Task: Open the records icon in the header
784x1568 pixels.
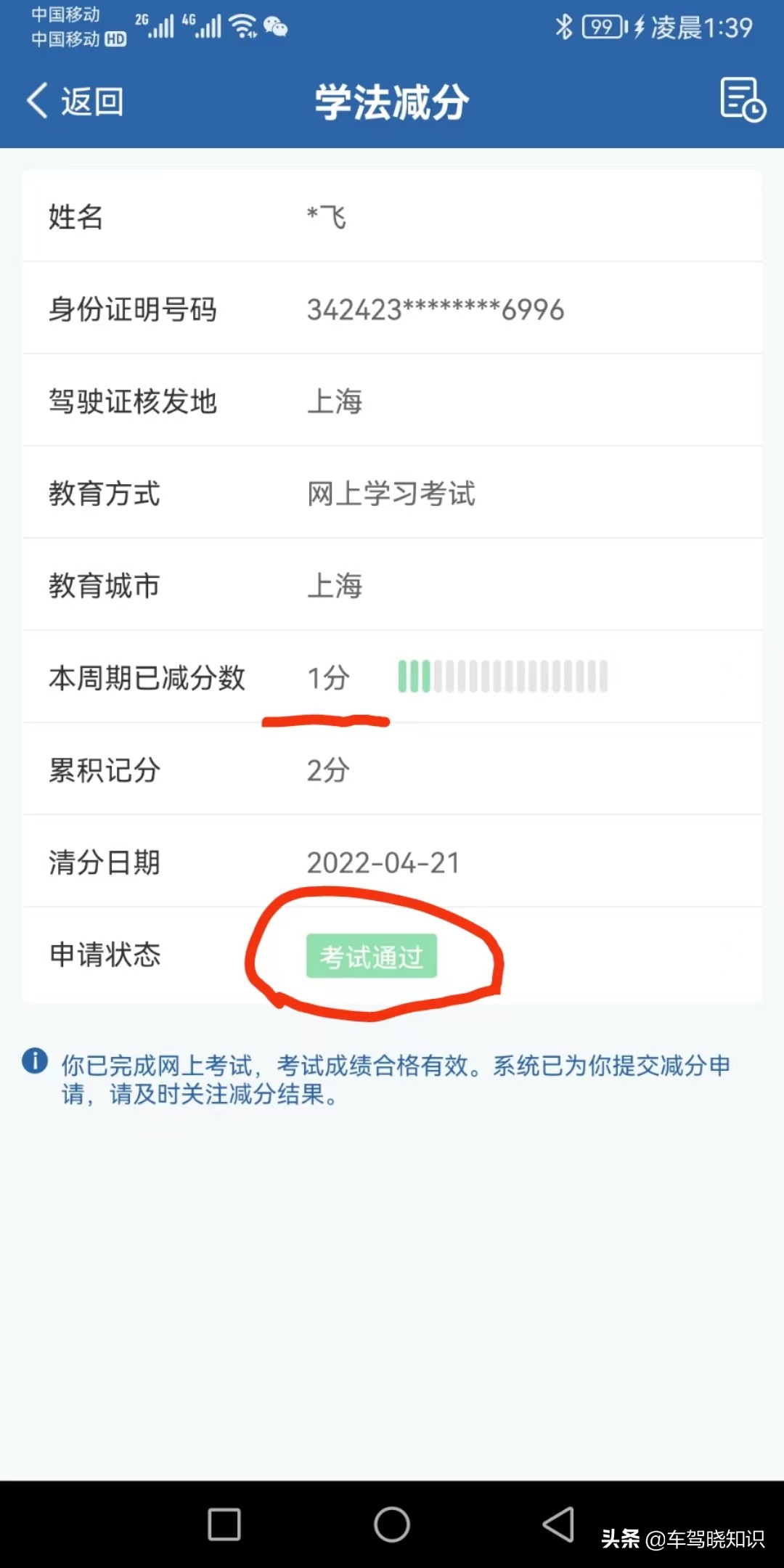Action: click(743, 99)
